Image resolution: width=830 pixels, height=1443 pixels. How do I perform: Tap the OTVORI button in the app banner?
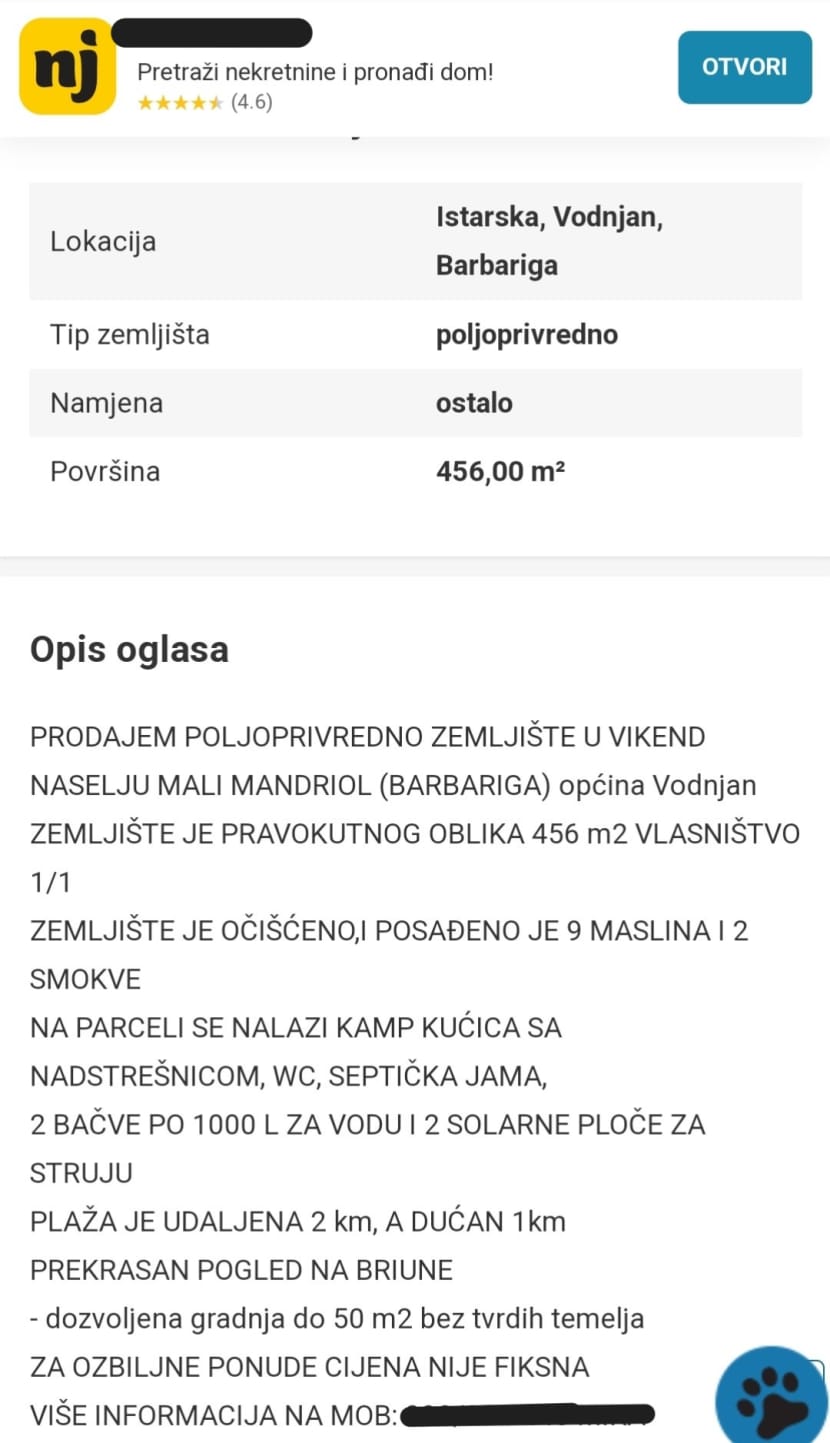(x=745, y=67)
